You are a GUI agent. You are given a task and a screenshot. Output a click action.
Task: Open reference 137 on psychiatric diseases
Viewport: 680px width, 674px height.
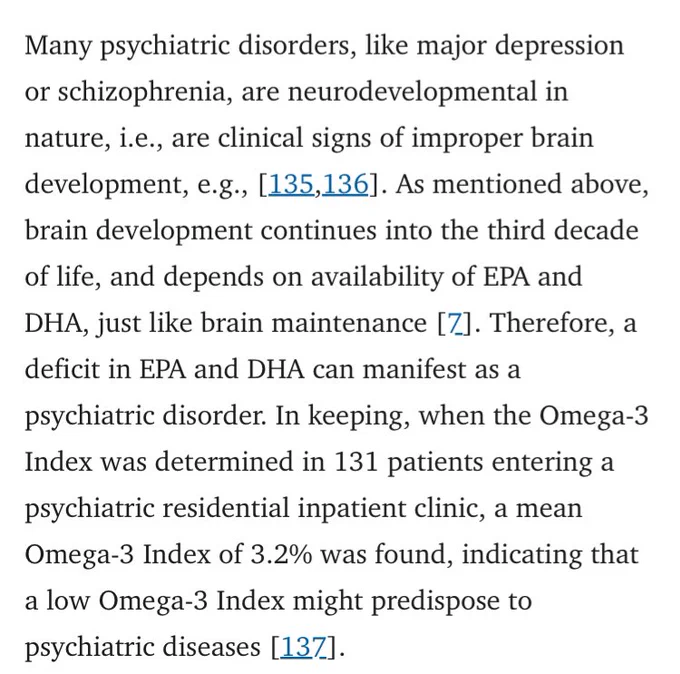(x=304, y=648)
